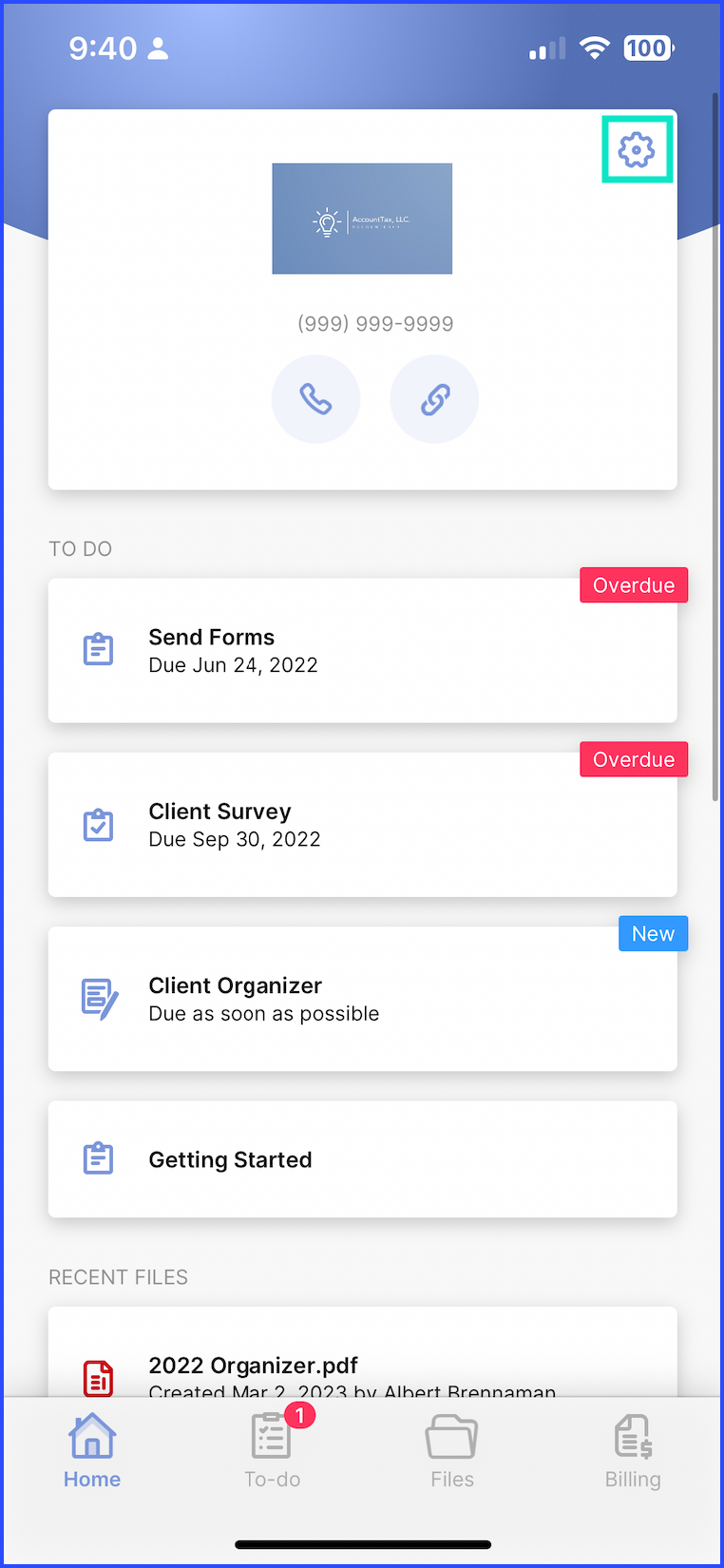This screenshot has width=724, height=1568.
Task: Select the Home tab
Action: 92,1450
